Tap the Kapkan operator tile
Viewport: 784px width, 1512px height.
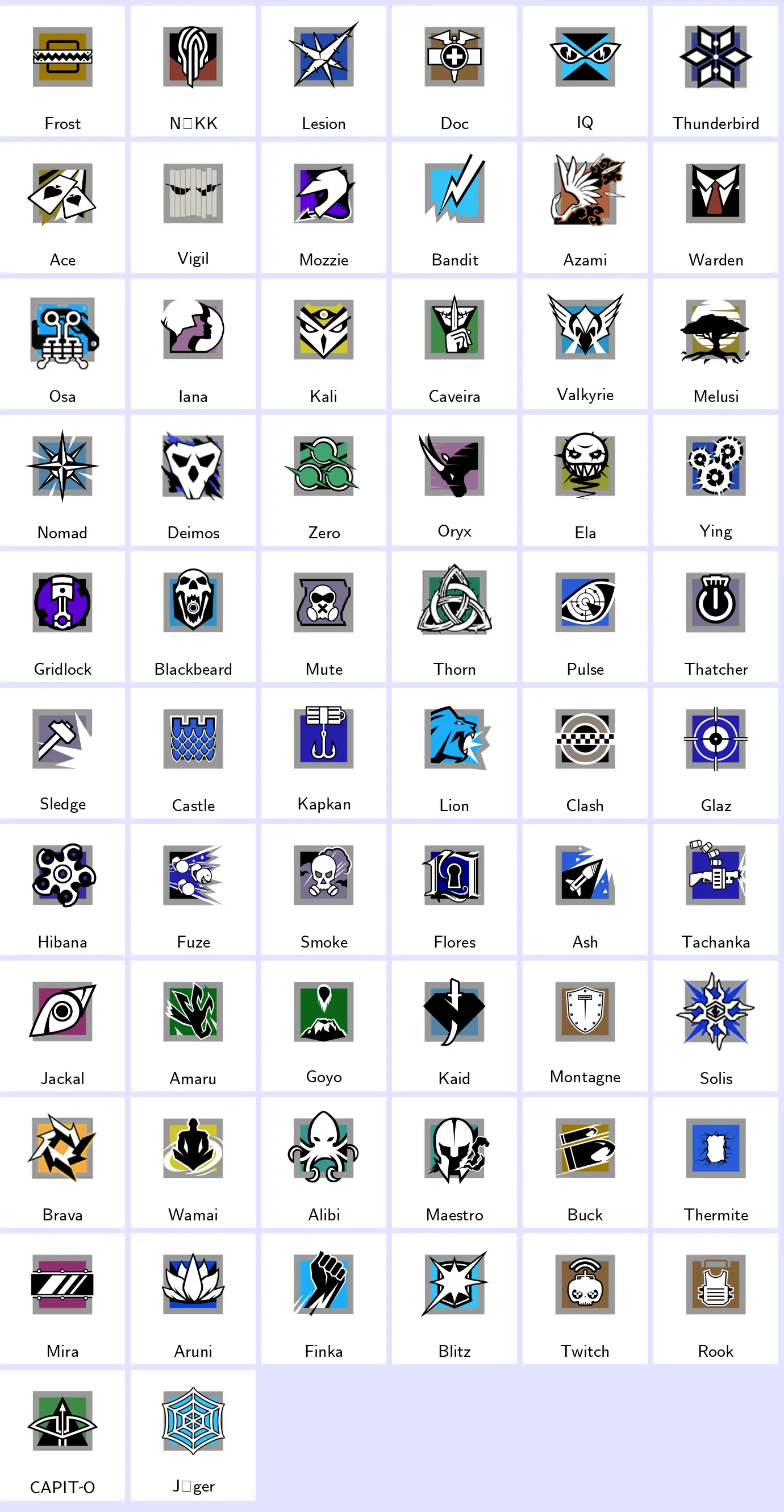coord(323,753)
